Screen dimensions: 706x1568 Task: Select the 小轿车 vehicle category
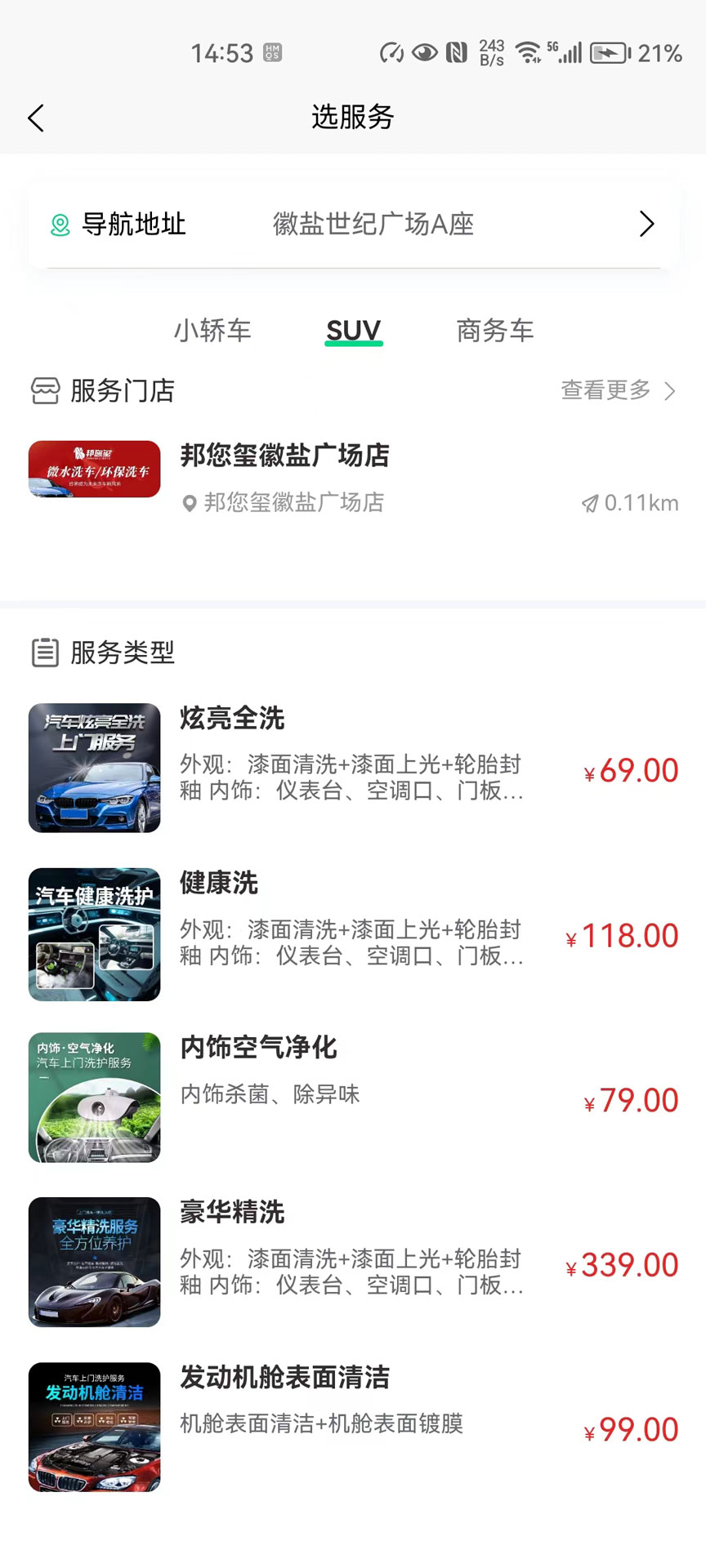pyautogui.click(x=212, y=332)
